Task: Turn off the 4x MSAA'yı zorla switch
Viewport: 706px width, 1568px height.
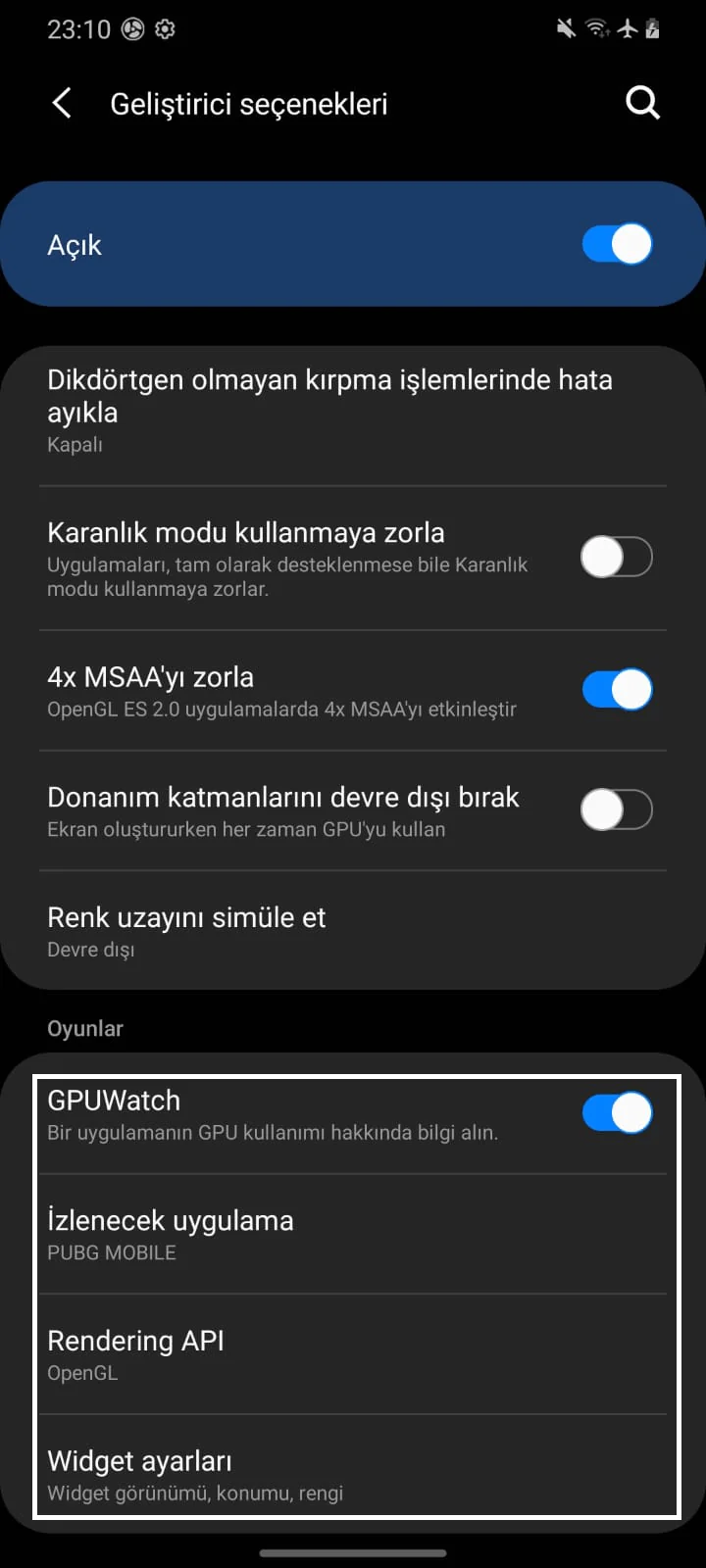Action: click(616, 689)
